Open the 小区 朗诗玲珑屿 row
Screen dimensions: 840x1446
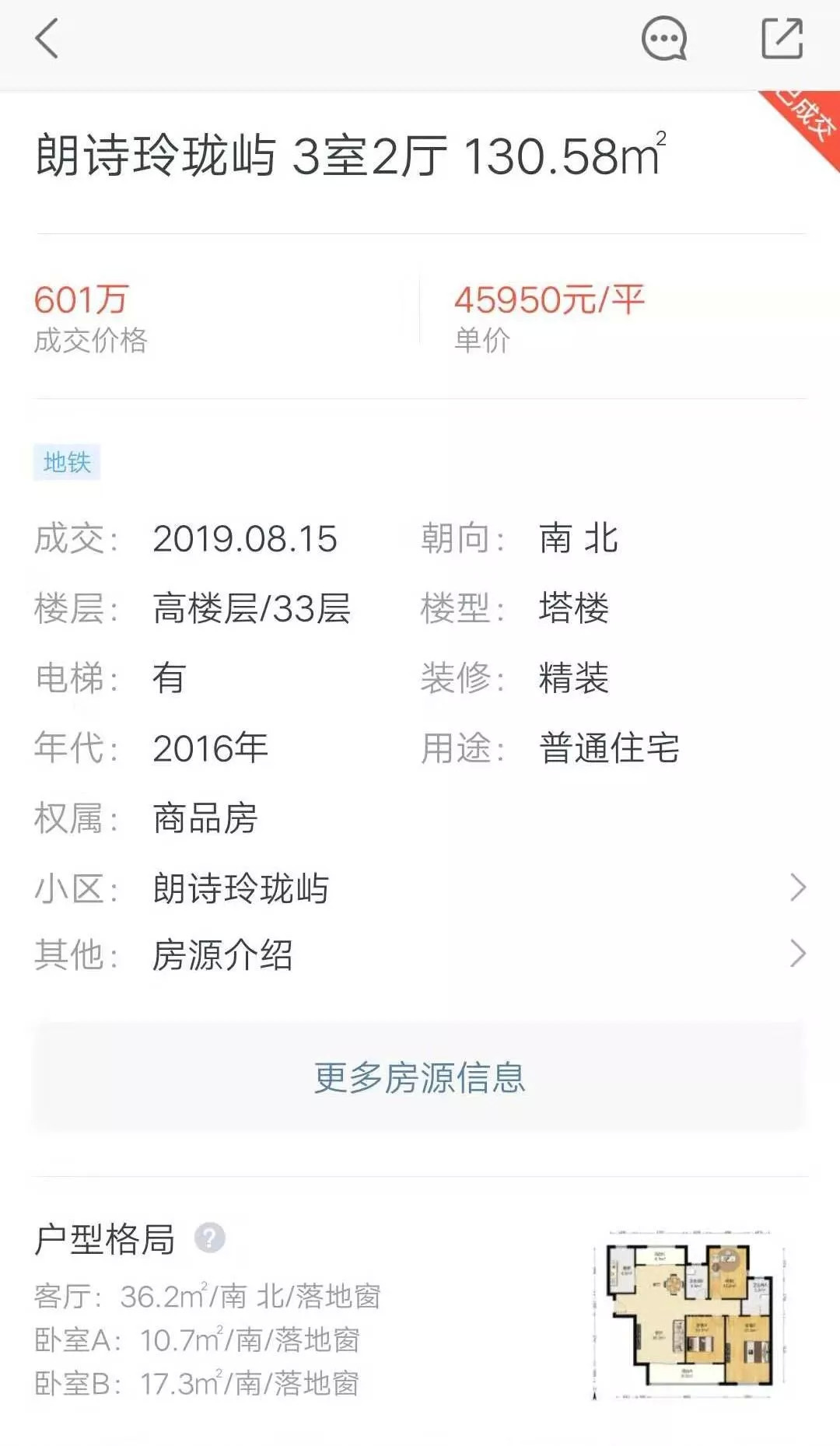pos(420,888)
